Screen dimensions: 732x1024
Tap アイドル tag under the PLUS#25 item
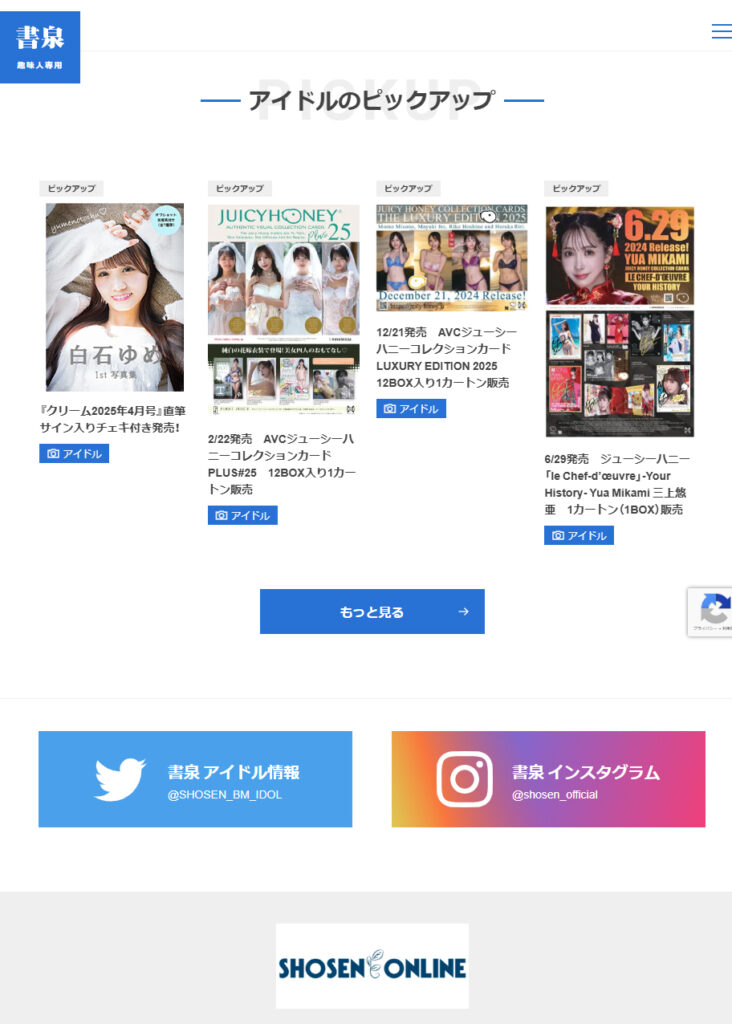tap(242, 516)
